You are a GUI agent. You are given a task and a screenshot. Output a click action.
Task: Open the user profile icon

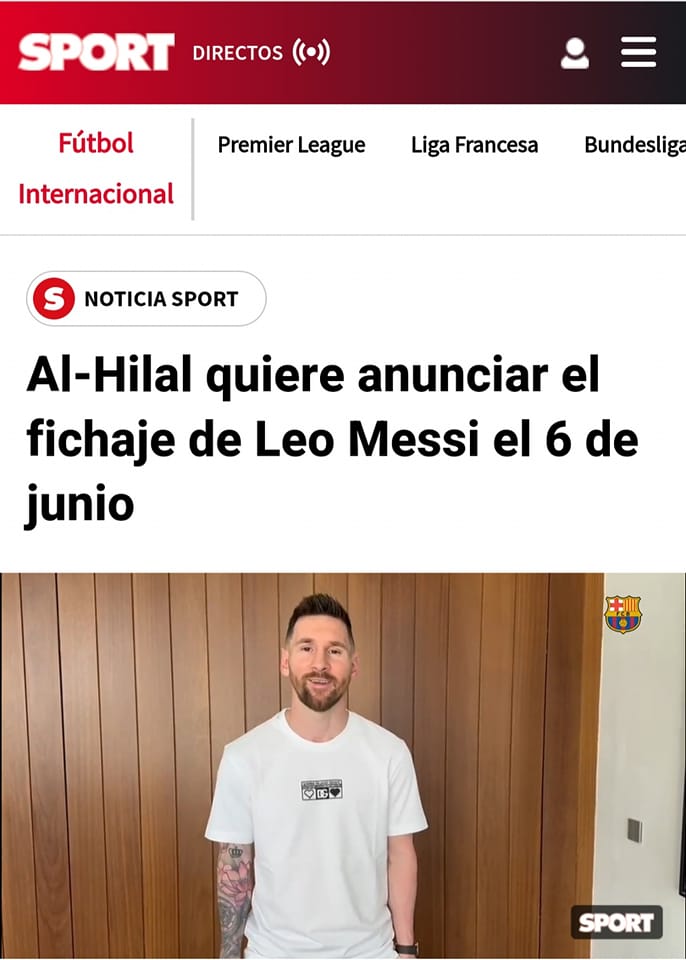pyautogui.click(x=575, y=53)
